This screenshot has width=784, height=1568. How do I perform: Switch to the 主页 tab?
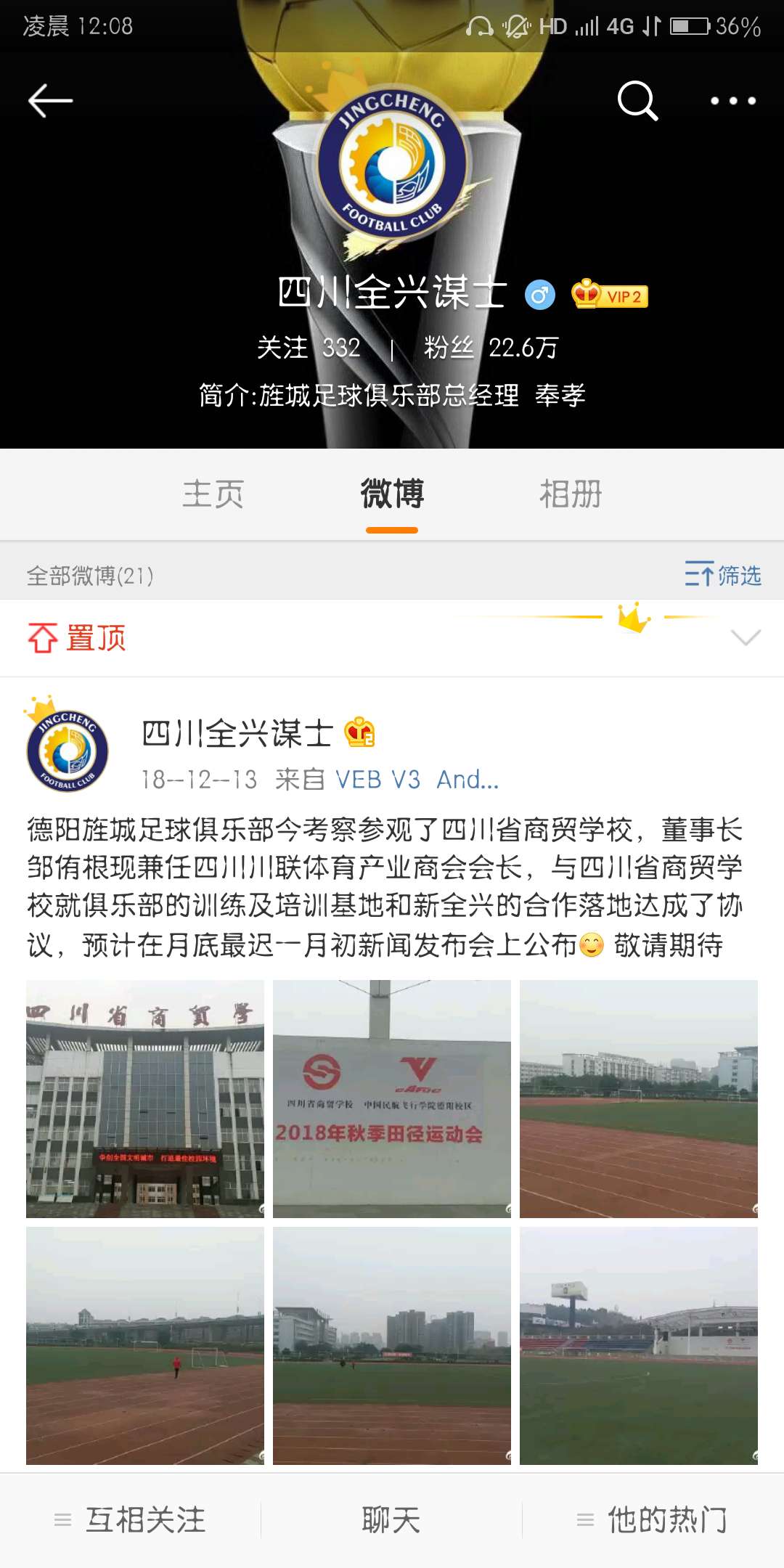click(214, 494)
